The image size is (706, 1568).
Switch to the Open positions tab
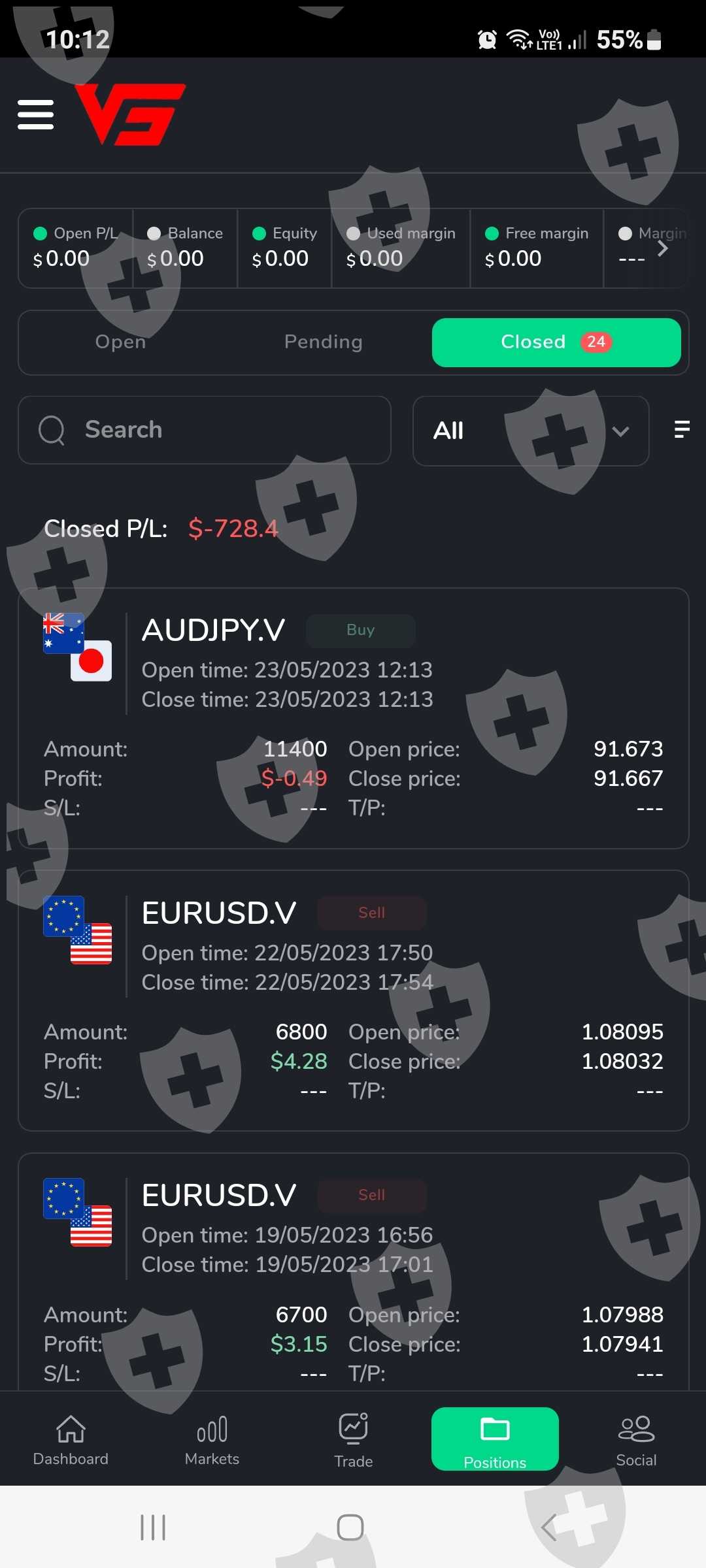coord(120,342)
